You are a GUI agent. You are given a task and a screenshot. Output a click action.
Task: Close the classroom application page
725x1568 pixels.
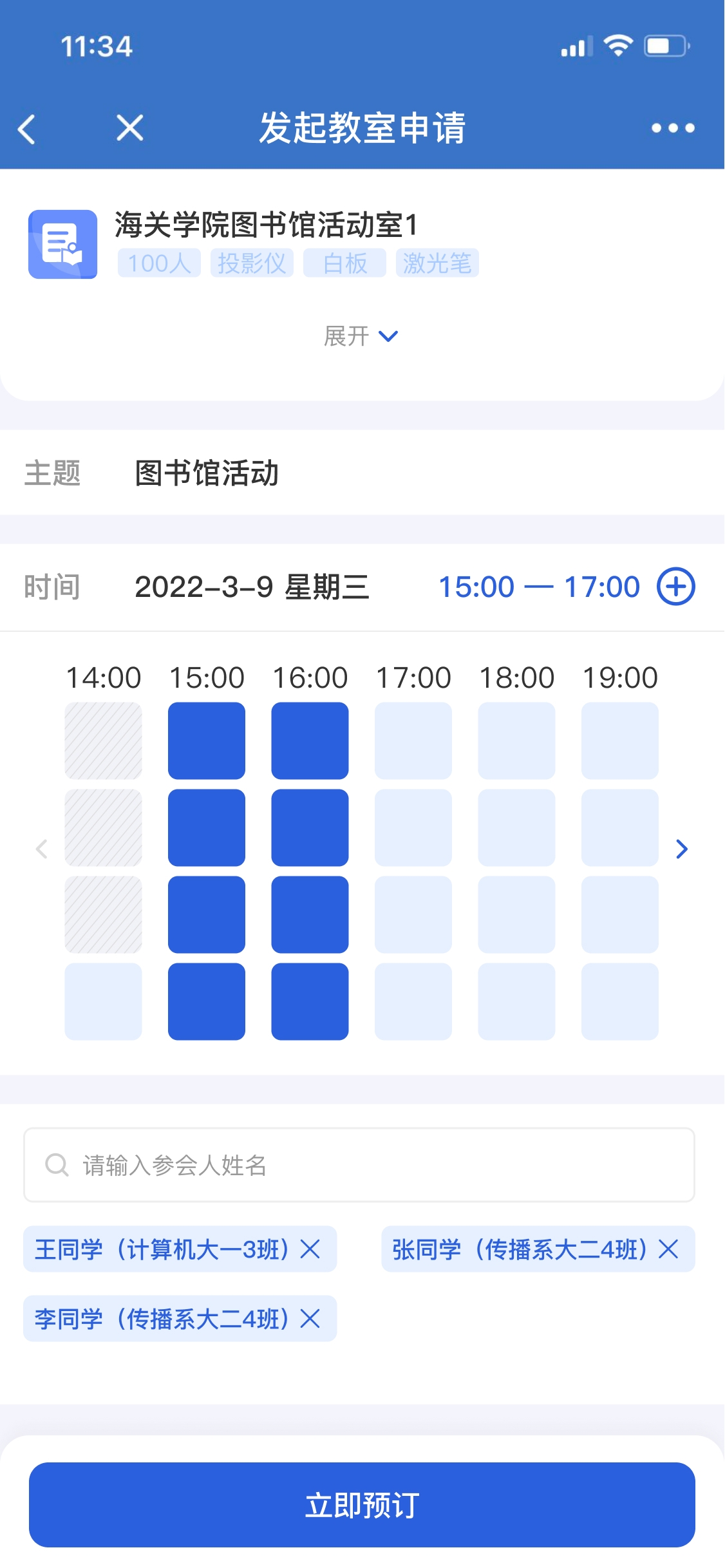130,128
